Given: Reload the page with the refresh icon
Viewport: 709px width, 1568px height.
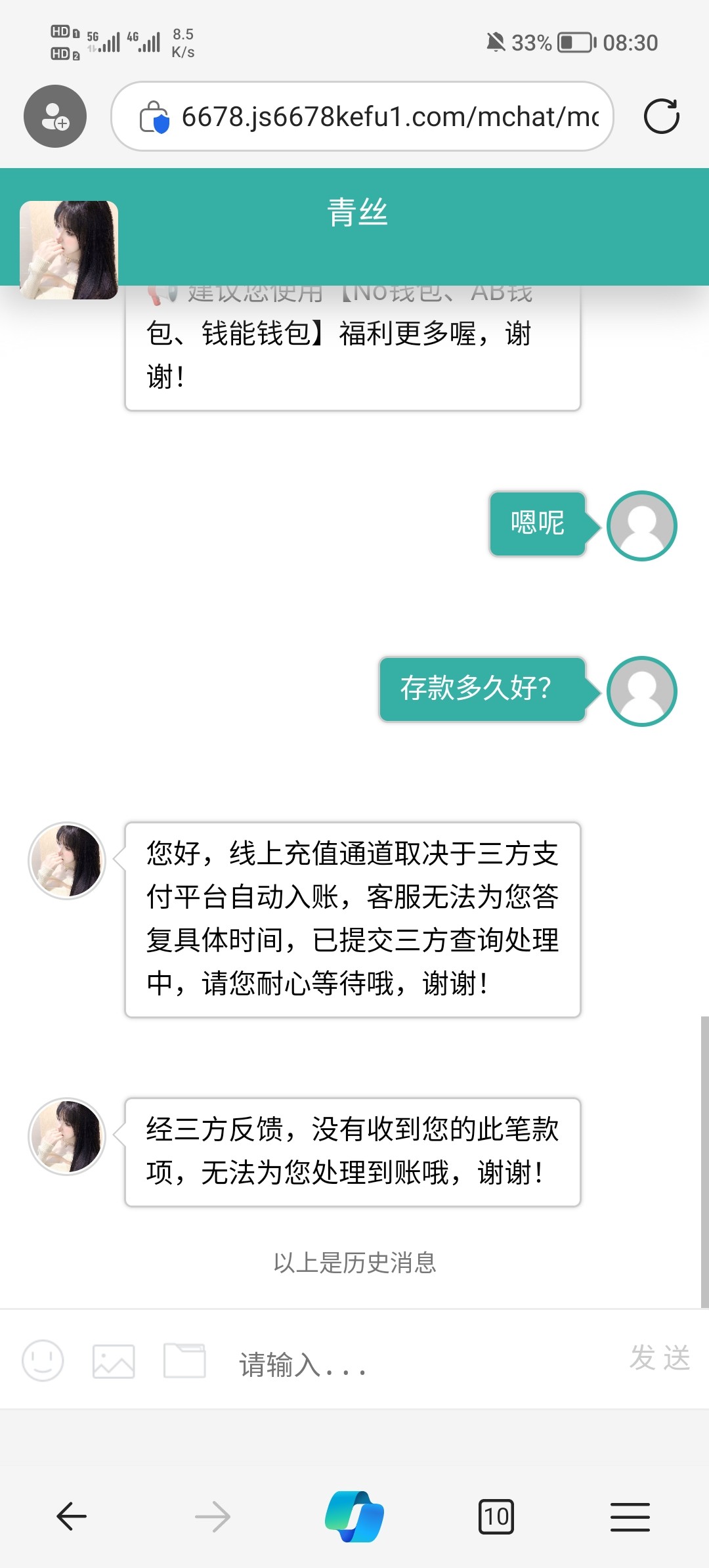Looking at the screenshot, I should pos(661,117).
